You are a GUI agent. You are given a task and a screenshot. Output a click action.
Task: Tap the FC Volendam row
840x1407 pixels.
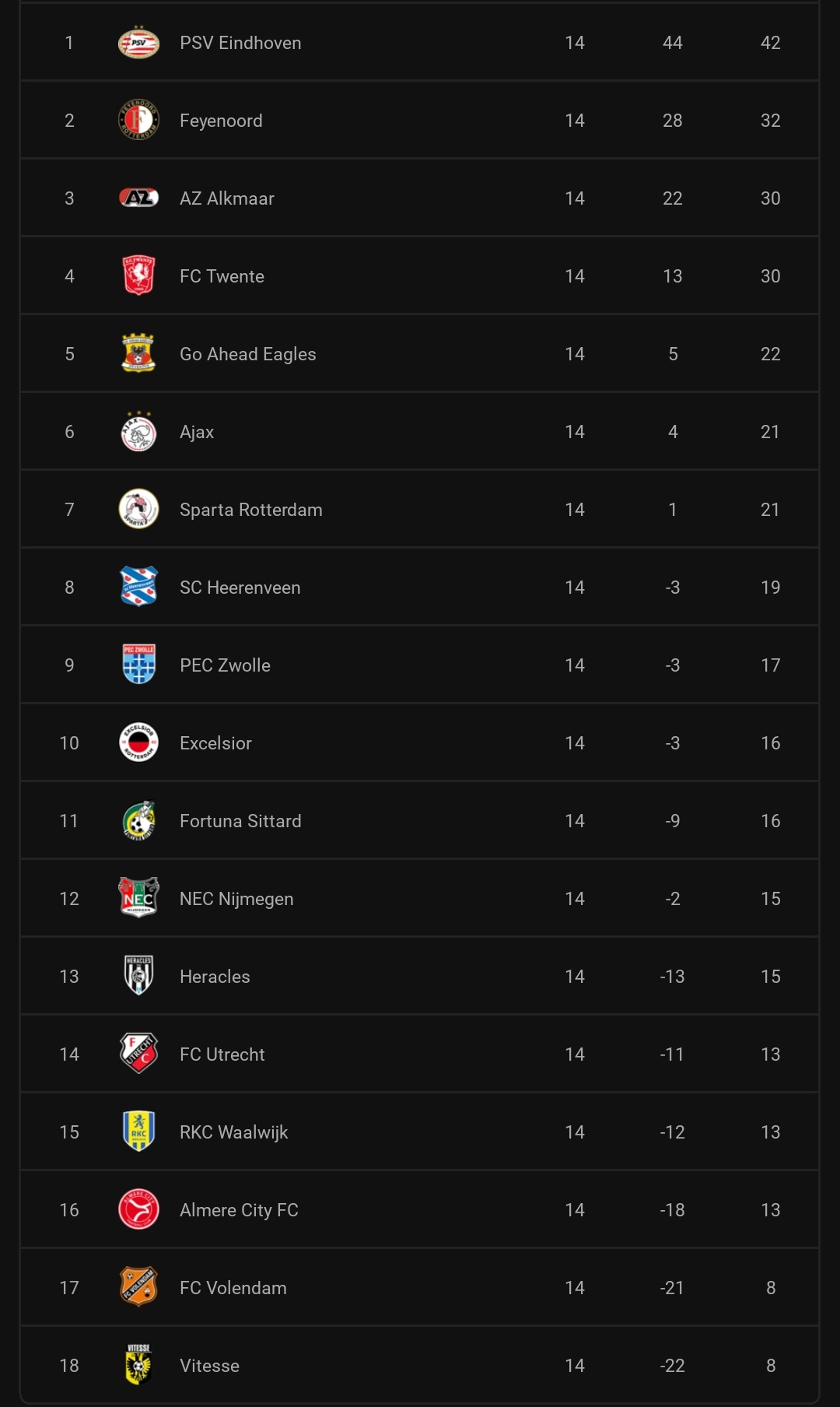419,1288
